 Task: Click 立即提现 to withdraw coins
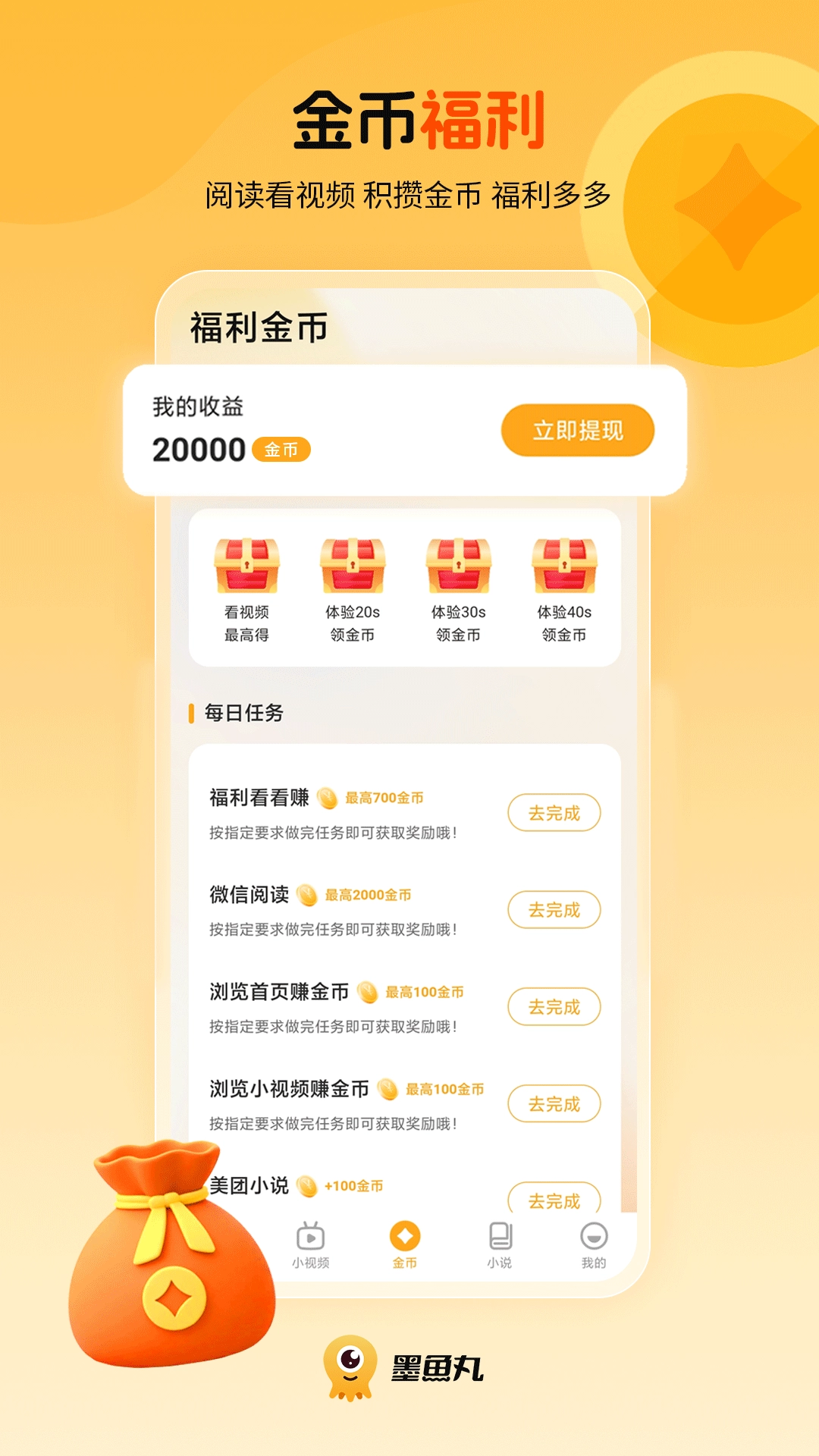pyautogui.click(x=576, y=429)
